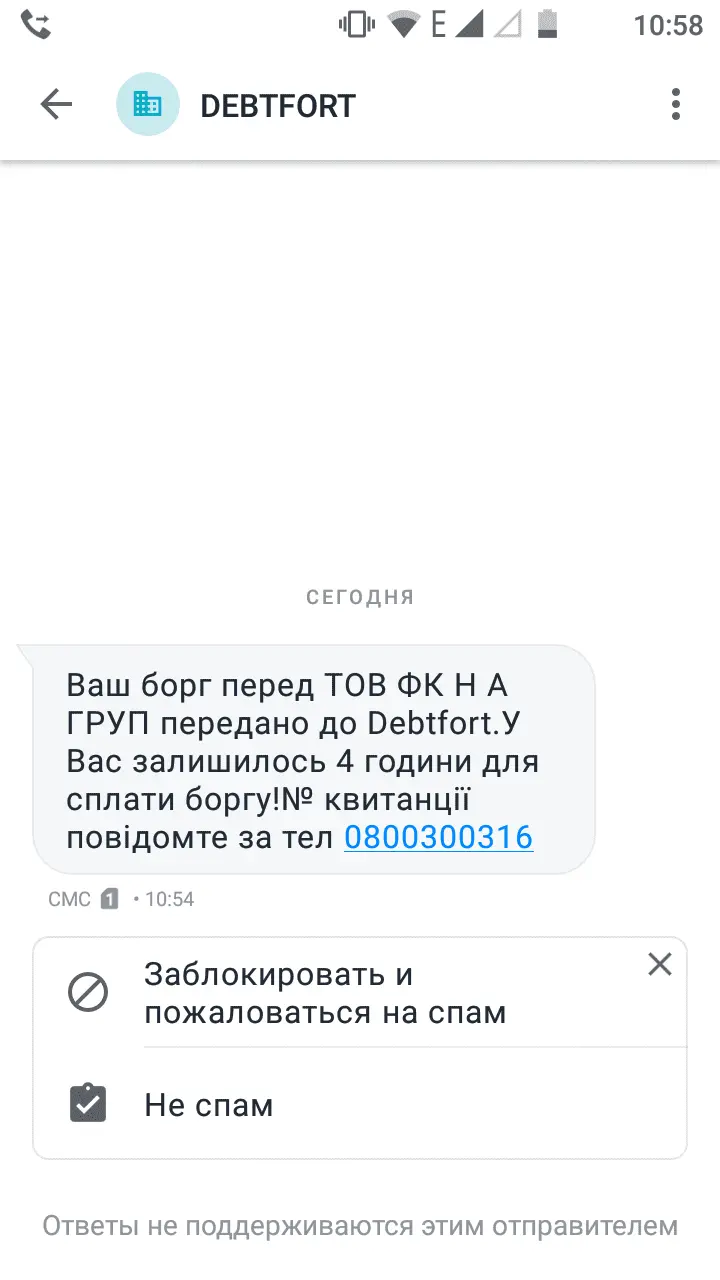Open DEBTFORT contact avatar

pyautogui.click(x=147, y=105)
